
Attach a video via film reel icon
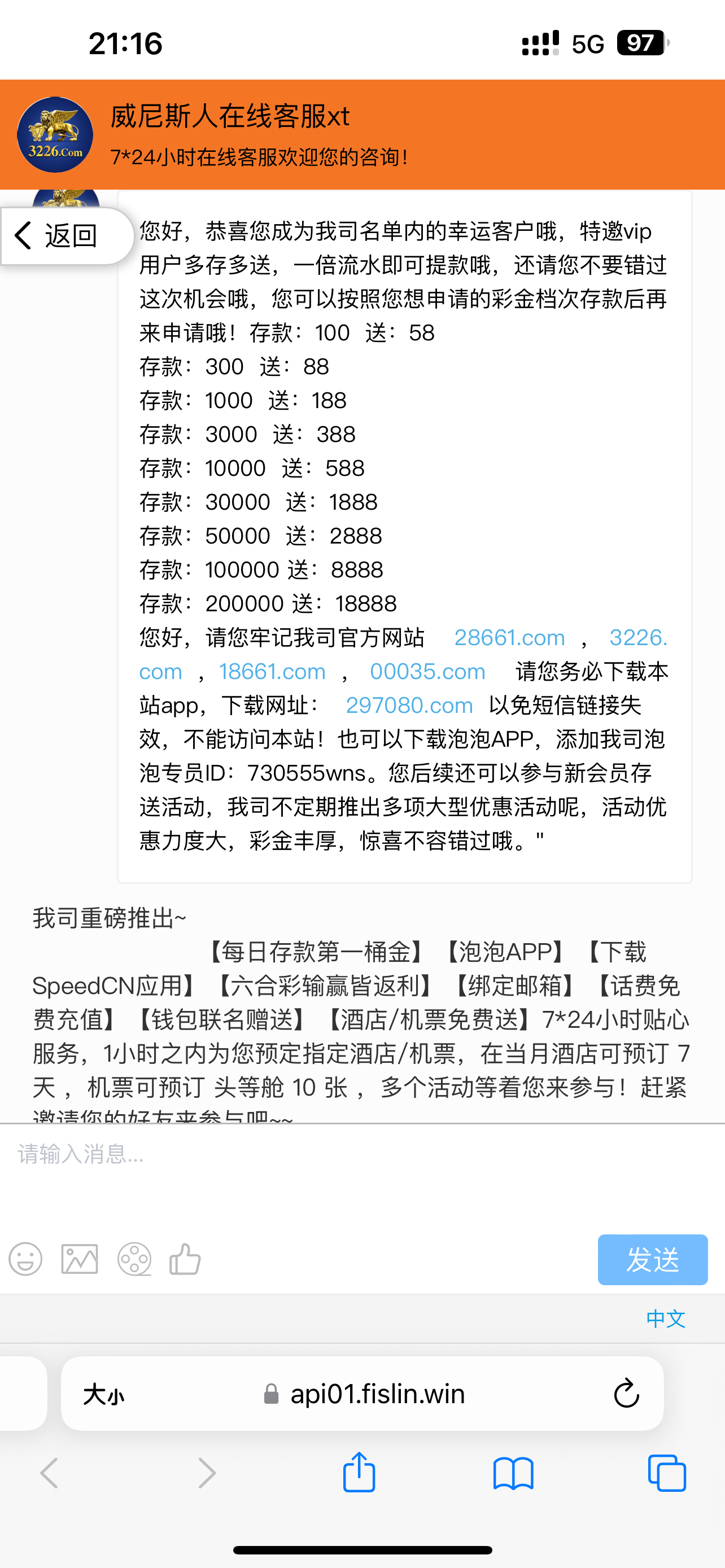(134, 1259)
